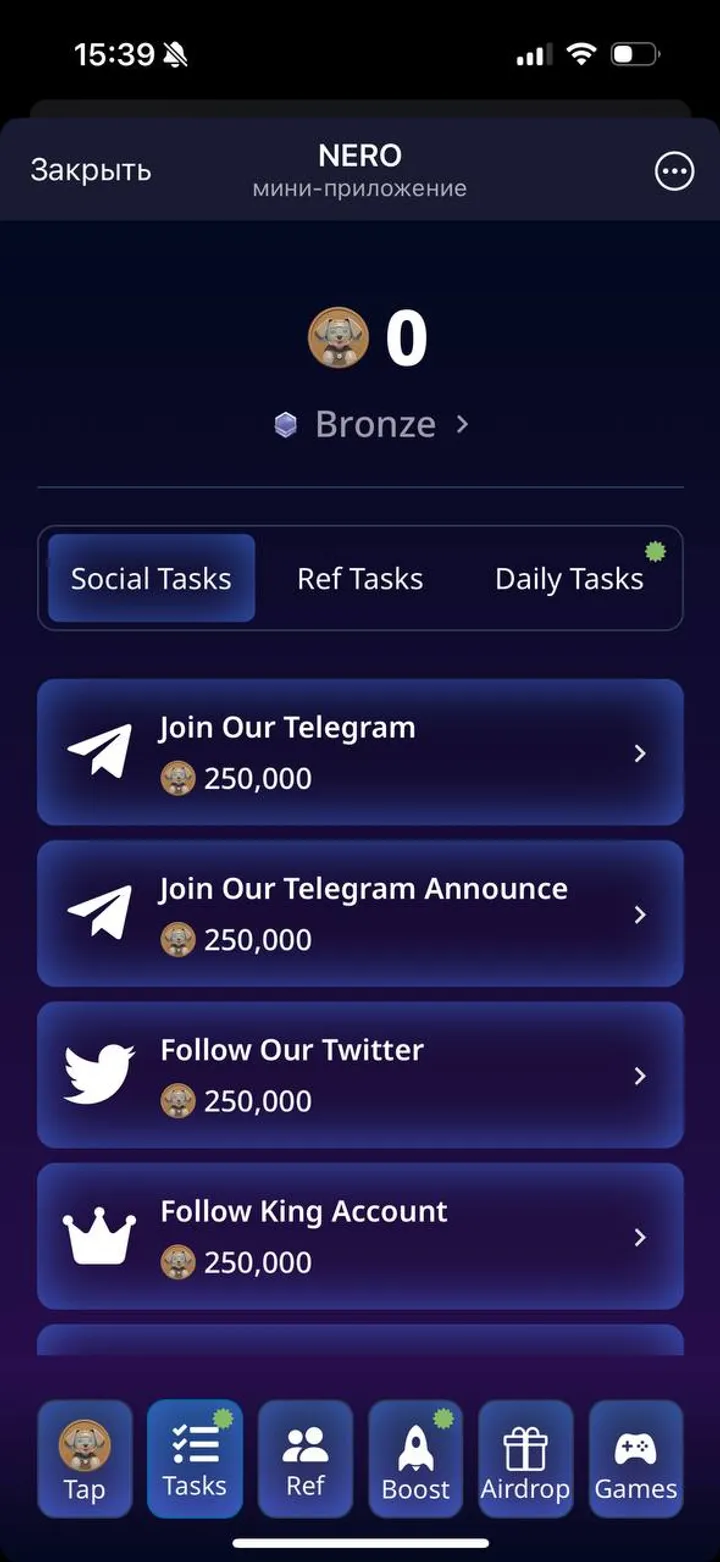The width and height of the screenshot is (720, 1562).
Task: Go to the Tasks section
Action: tap(195, 1458)
